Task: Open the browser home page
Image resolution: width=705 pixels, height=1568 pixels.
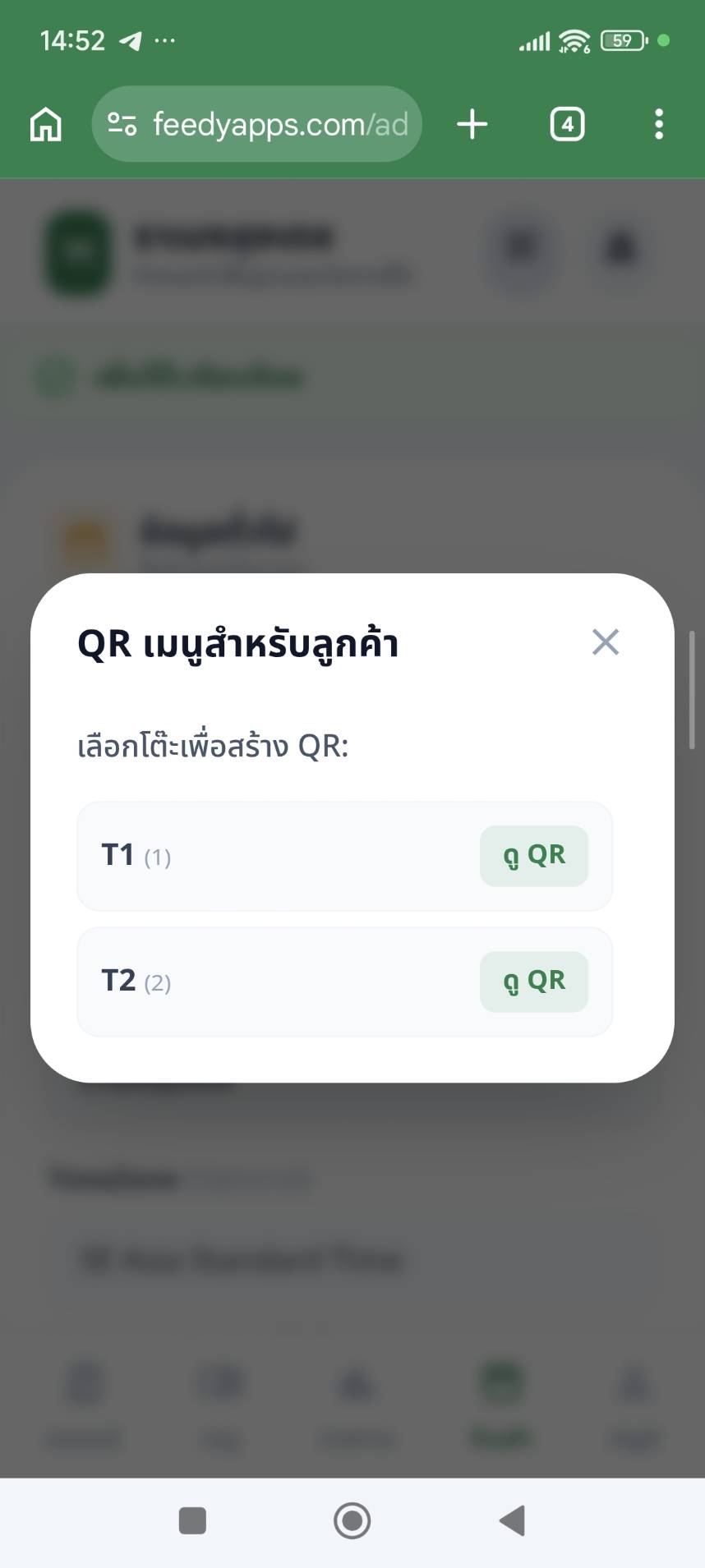Action: point(46,125)
